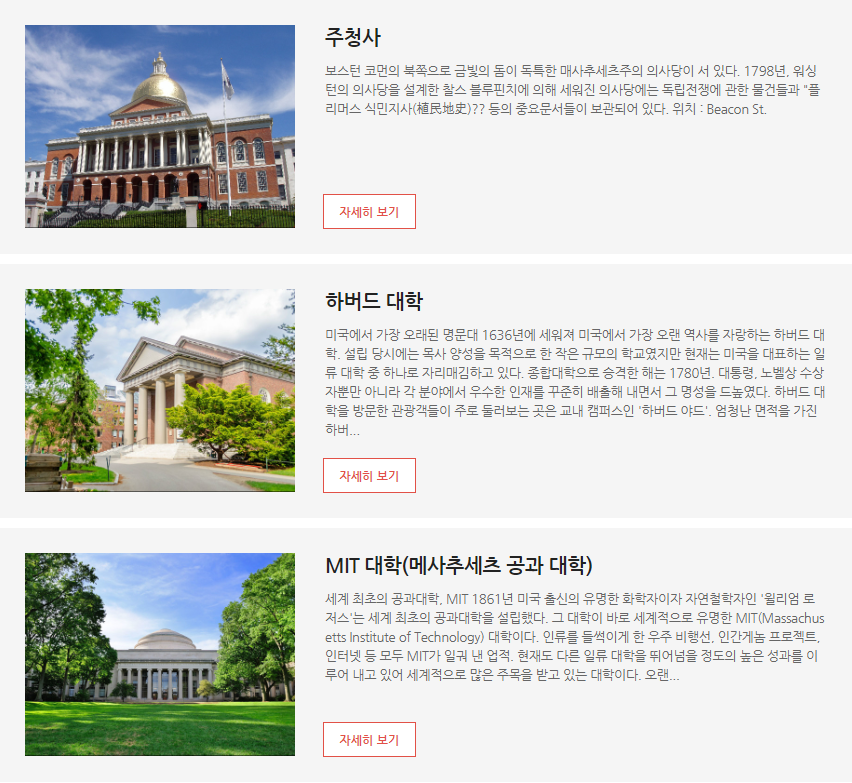This screenshot has height=783, width=852.
Task: Open the 하버드 대학 campus photo
Action: coord(160,391)
